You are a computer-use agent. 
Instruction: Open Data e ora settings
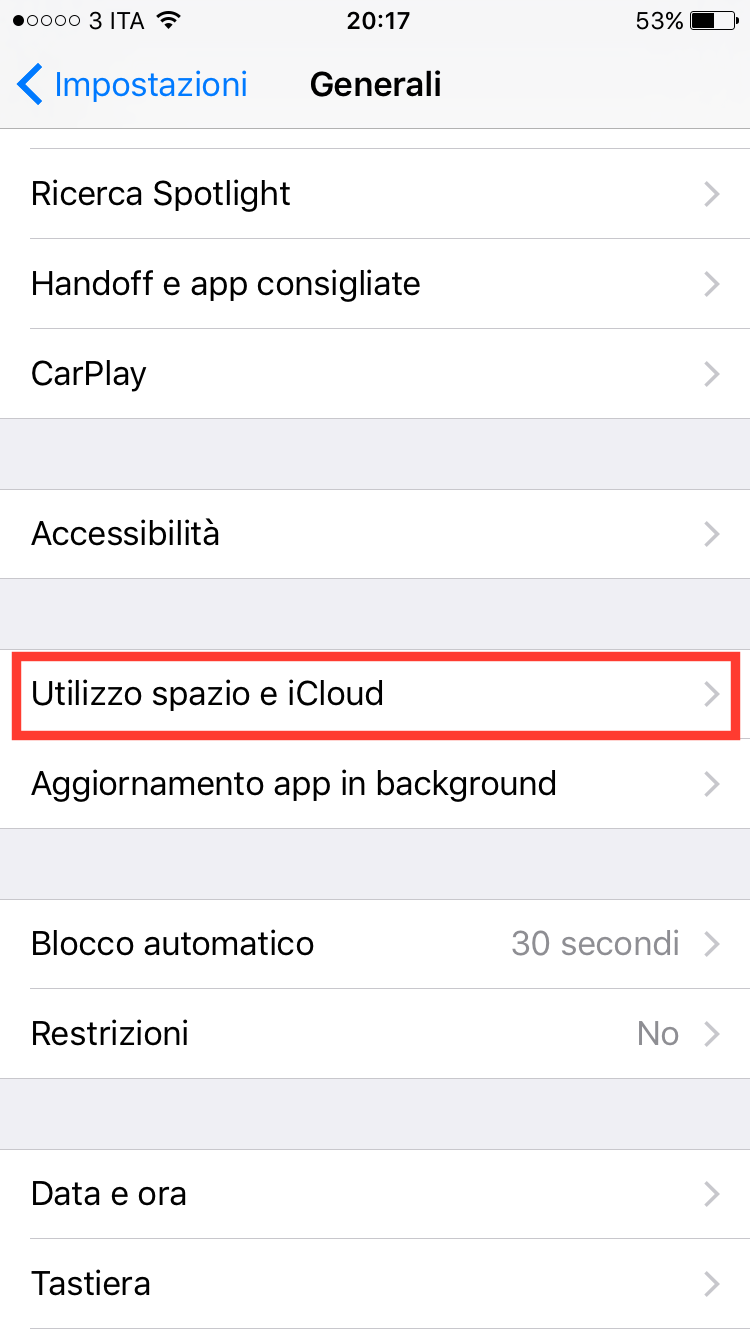pyautogui.click(x=375, y=1194)
